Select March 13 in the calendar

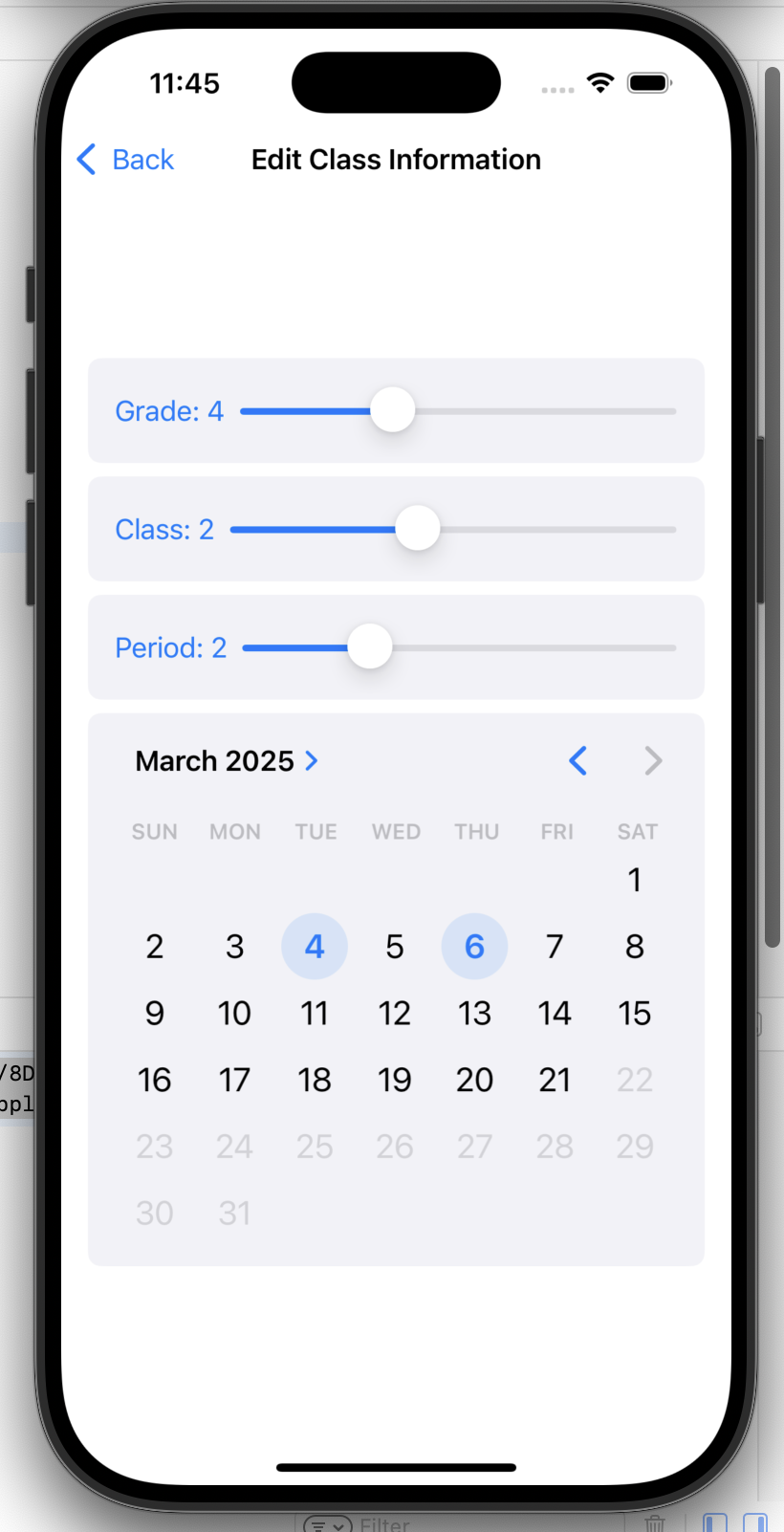[474, 1014]
